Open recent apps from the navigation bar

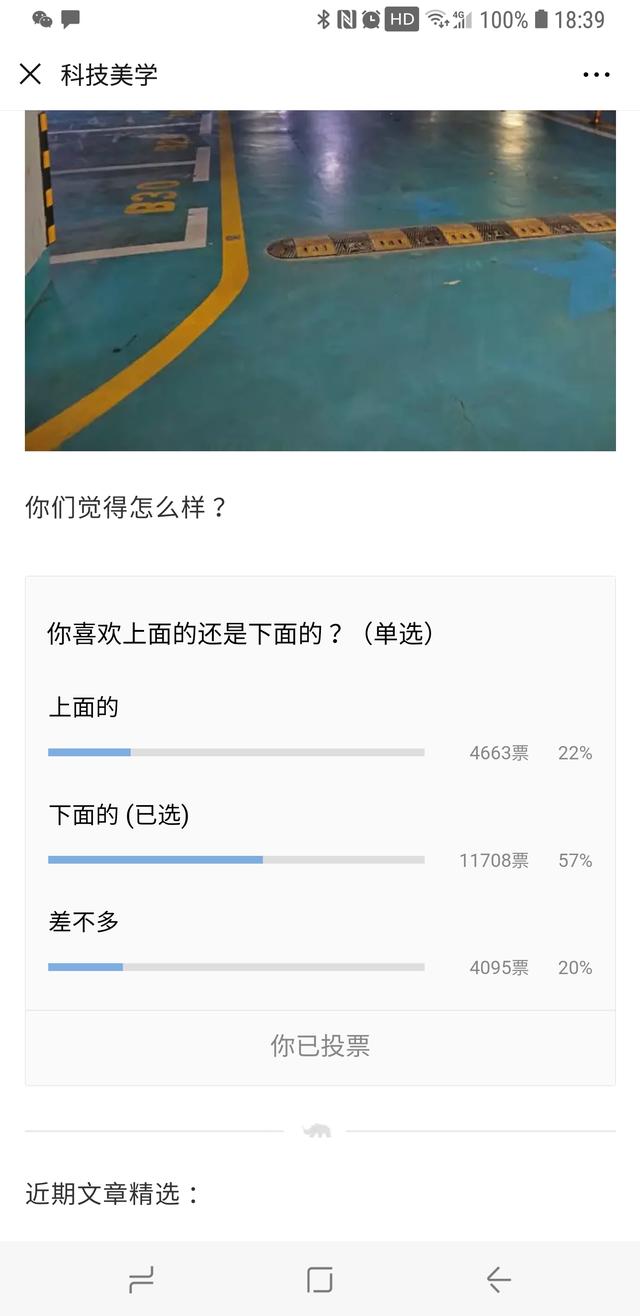(142, 1279)
